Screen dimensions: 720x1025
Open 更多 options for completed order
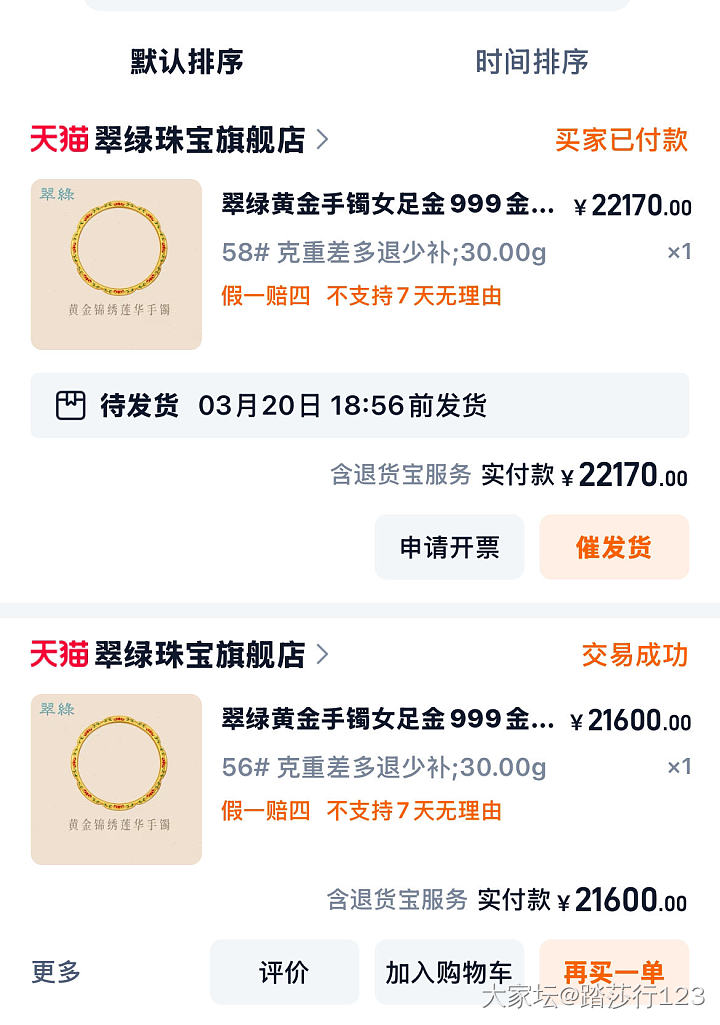[x=56, y=972]
